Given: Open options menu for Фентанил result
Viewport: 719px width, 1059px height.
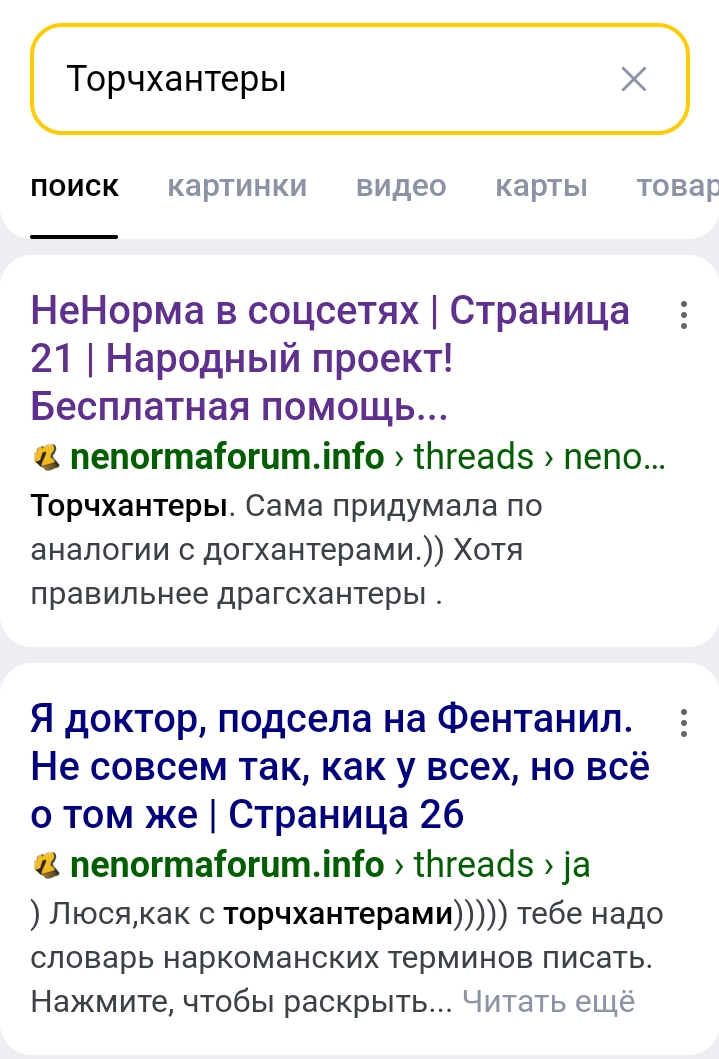Looking at the screenshot, I should click(684, 723).
